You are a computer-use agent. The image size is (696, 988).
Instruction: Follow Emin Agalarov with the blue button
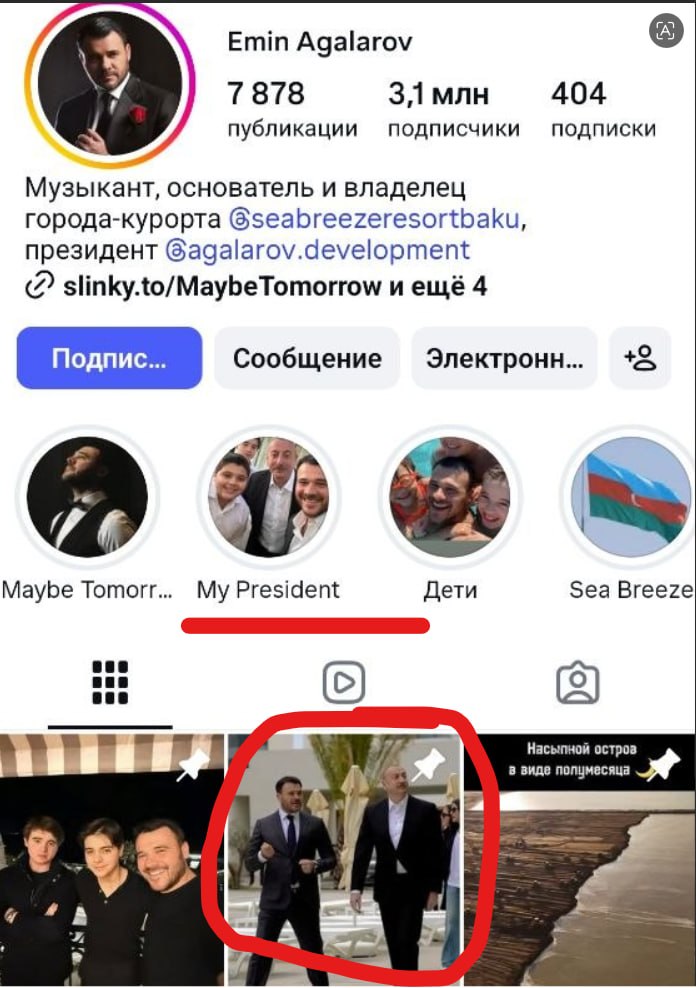[109, 358]
